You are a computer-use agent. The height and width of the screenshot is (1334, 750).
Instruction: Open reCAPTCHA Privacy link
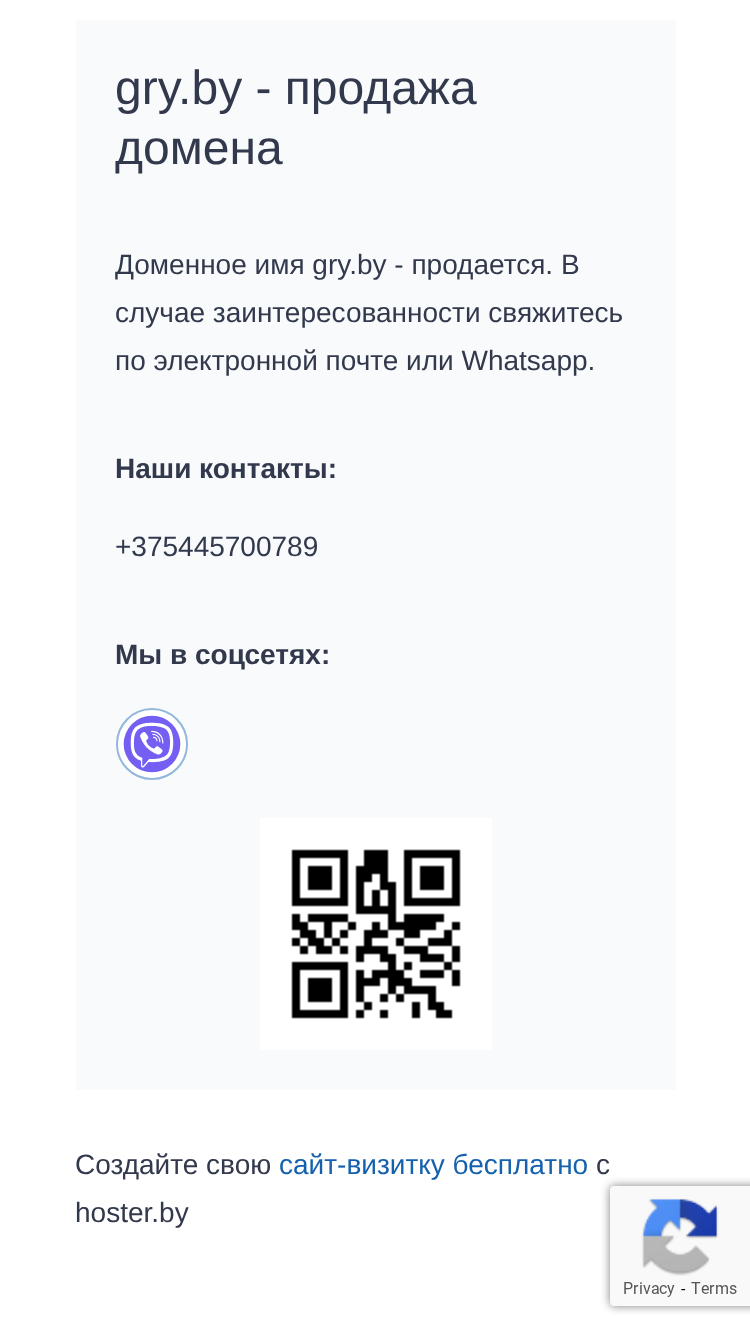click(x=648, y=1288)
